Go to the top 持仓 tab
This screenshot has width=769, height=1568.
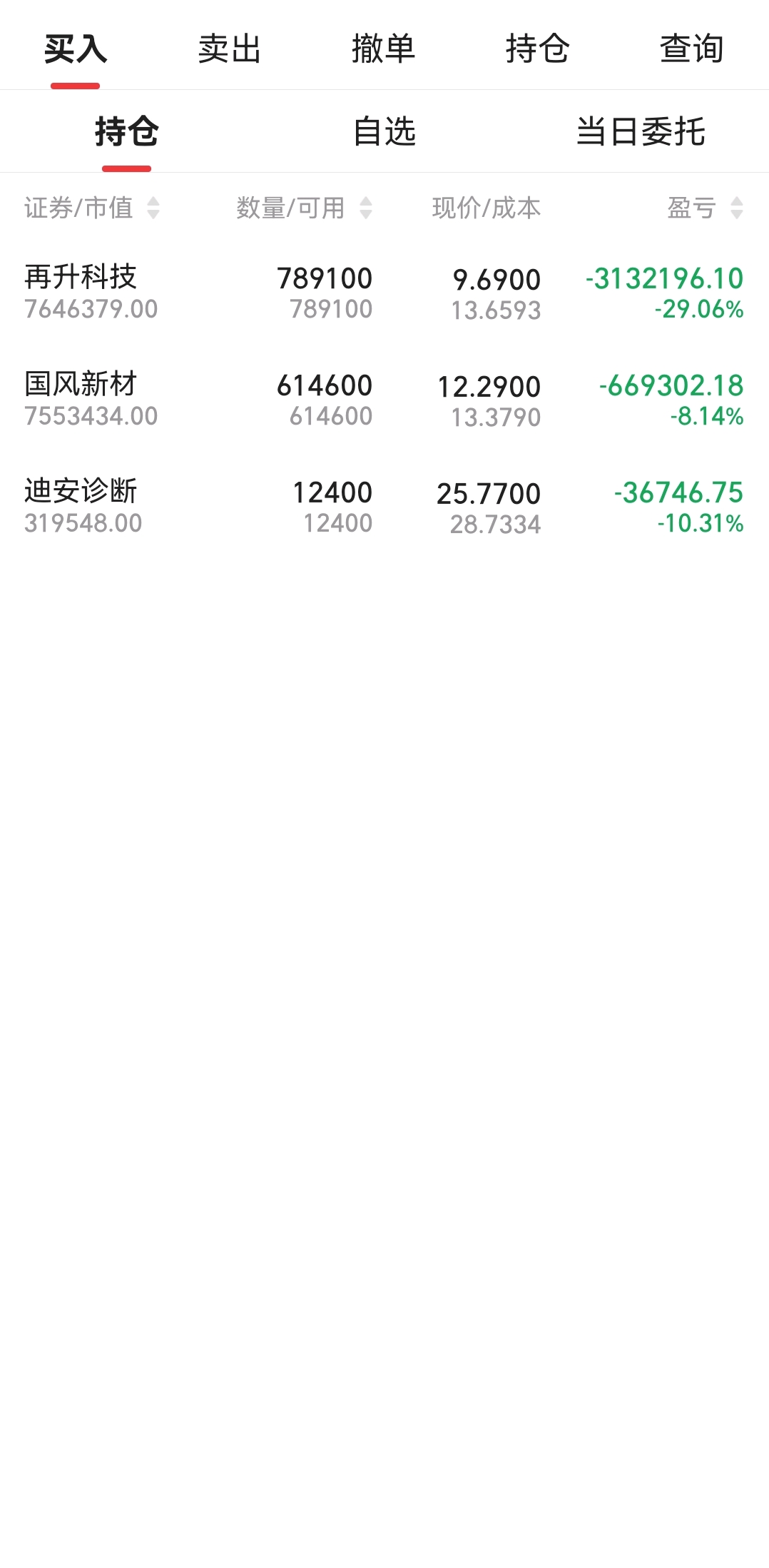(x=537, y=49)
